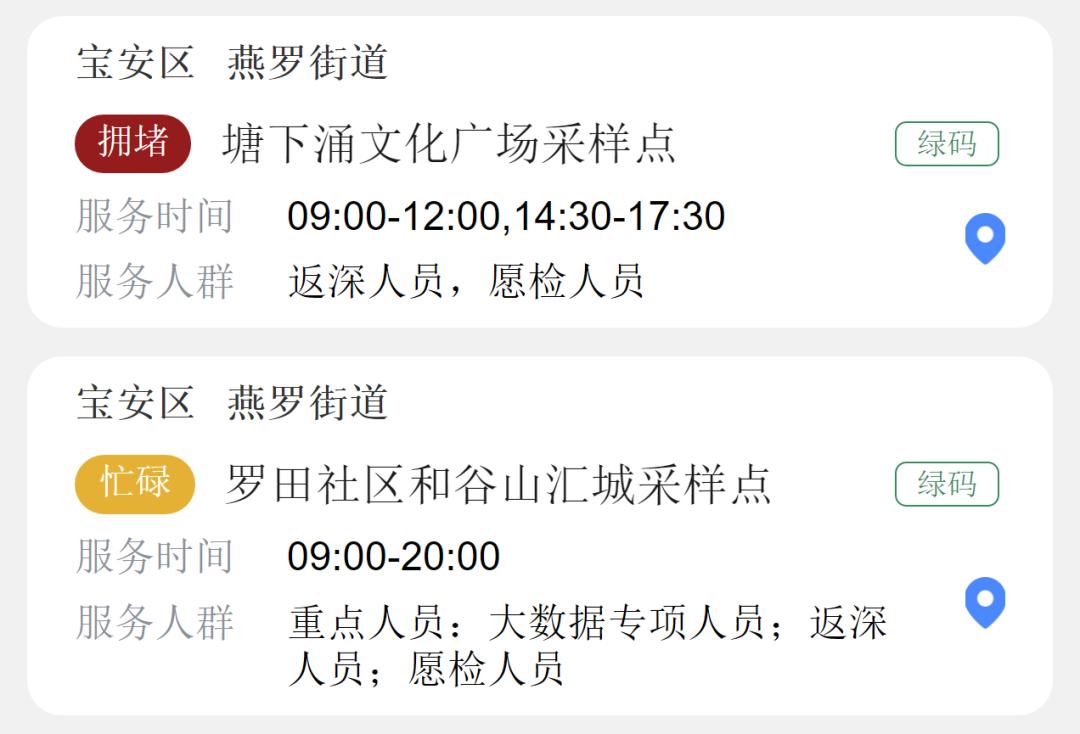Open the 罗田社区和谷山汇城采样点 card
The width and height of the screenshot is (1080, 734).
click(498, 485)
